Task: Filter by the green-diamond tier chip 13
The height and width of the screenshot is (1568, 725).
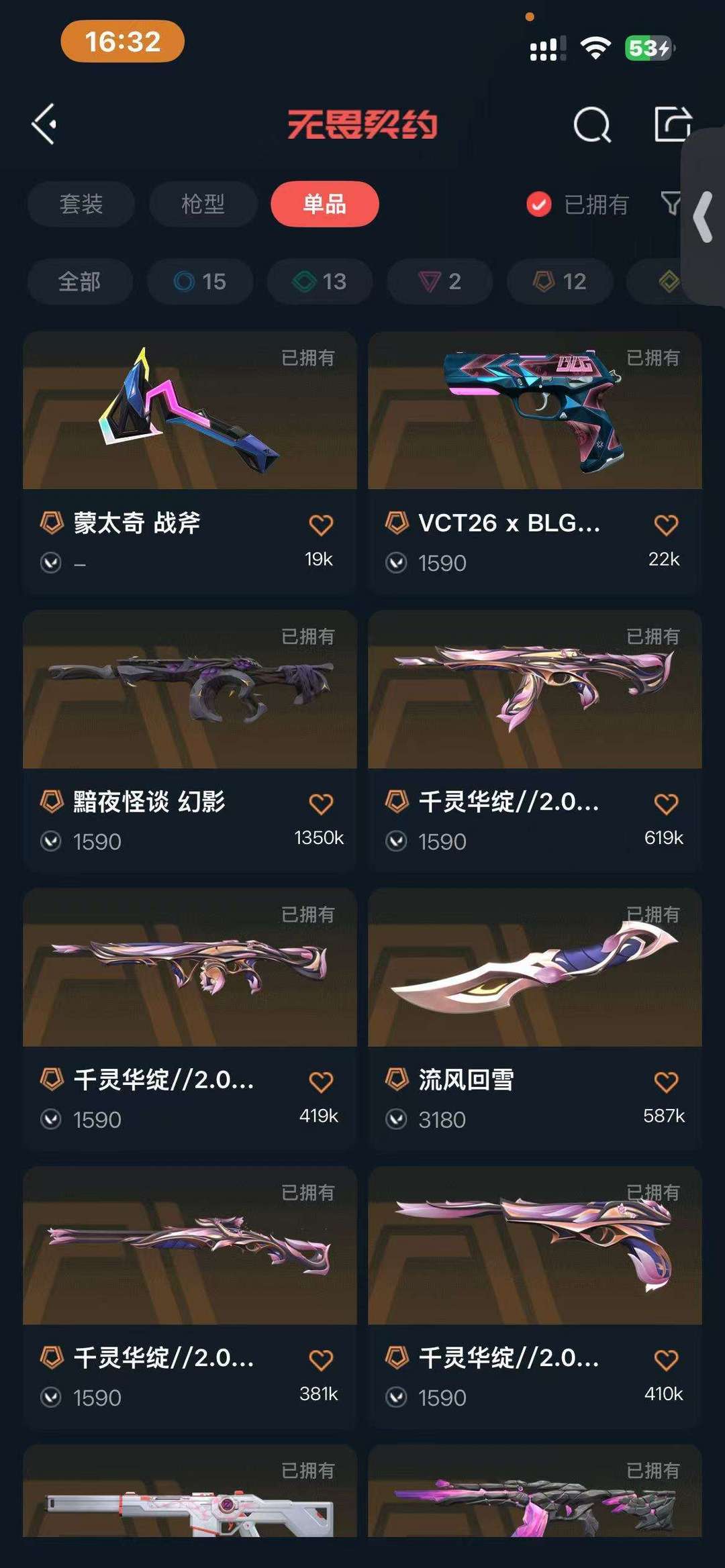Action: click(x=320, y=281)
